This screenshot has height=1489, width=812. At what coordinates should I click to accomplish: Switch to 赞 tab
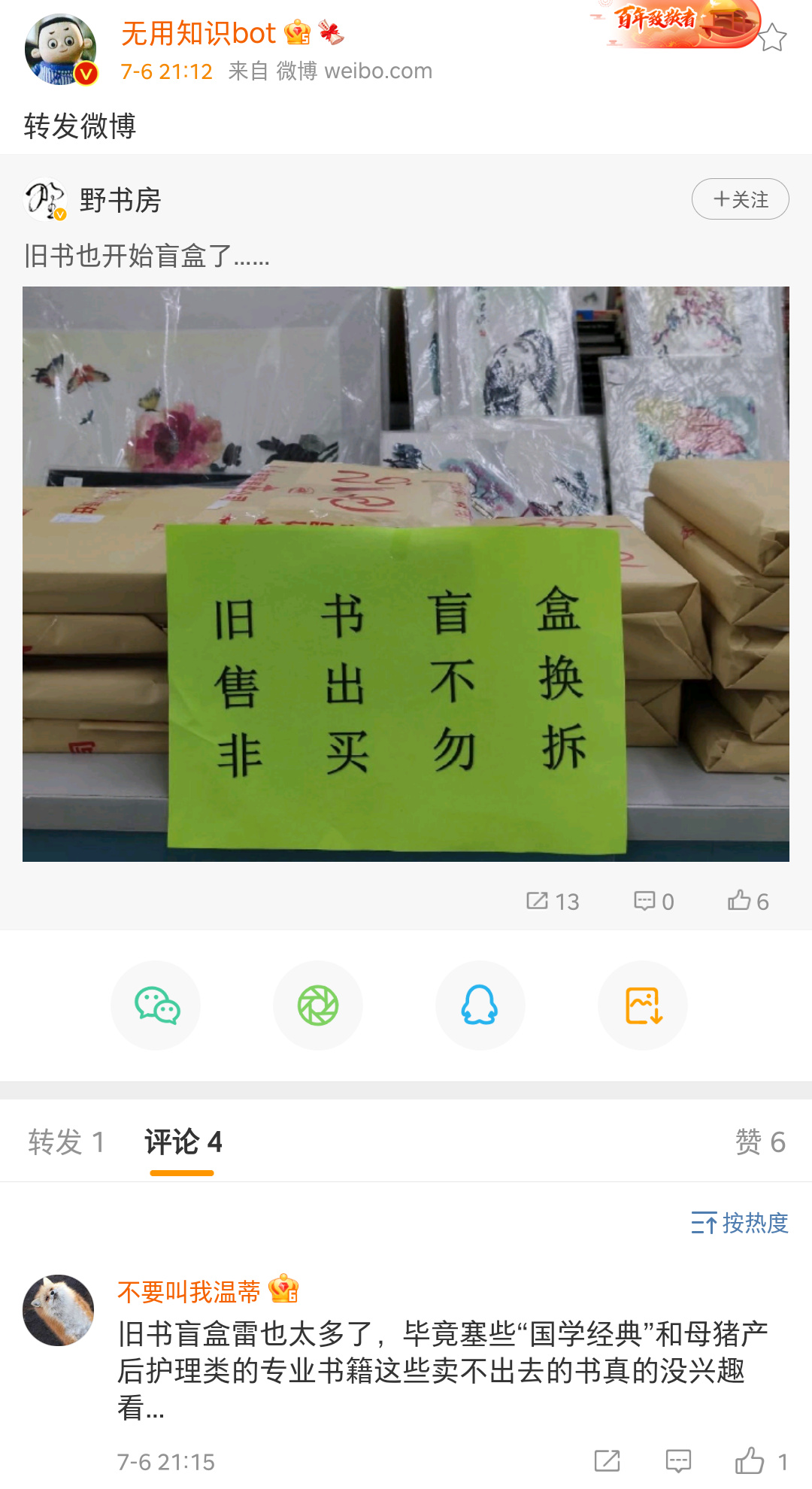pos(759,1142)
